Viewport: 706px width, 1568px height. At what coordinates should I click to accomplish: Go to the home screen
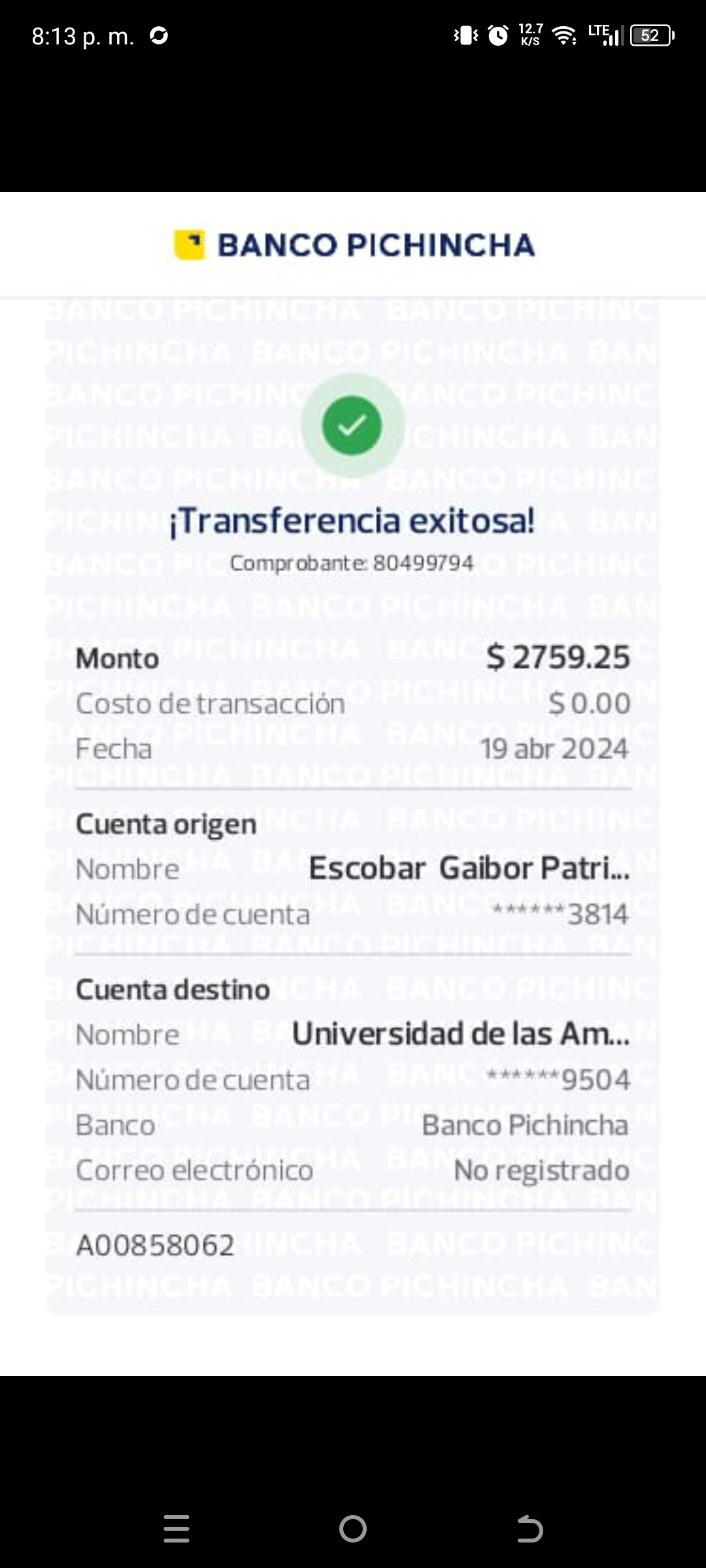[x=353, y=1529]
